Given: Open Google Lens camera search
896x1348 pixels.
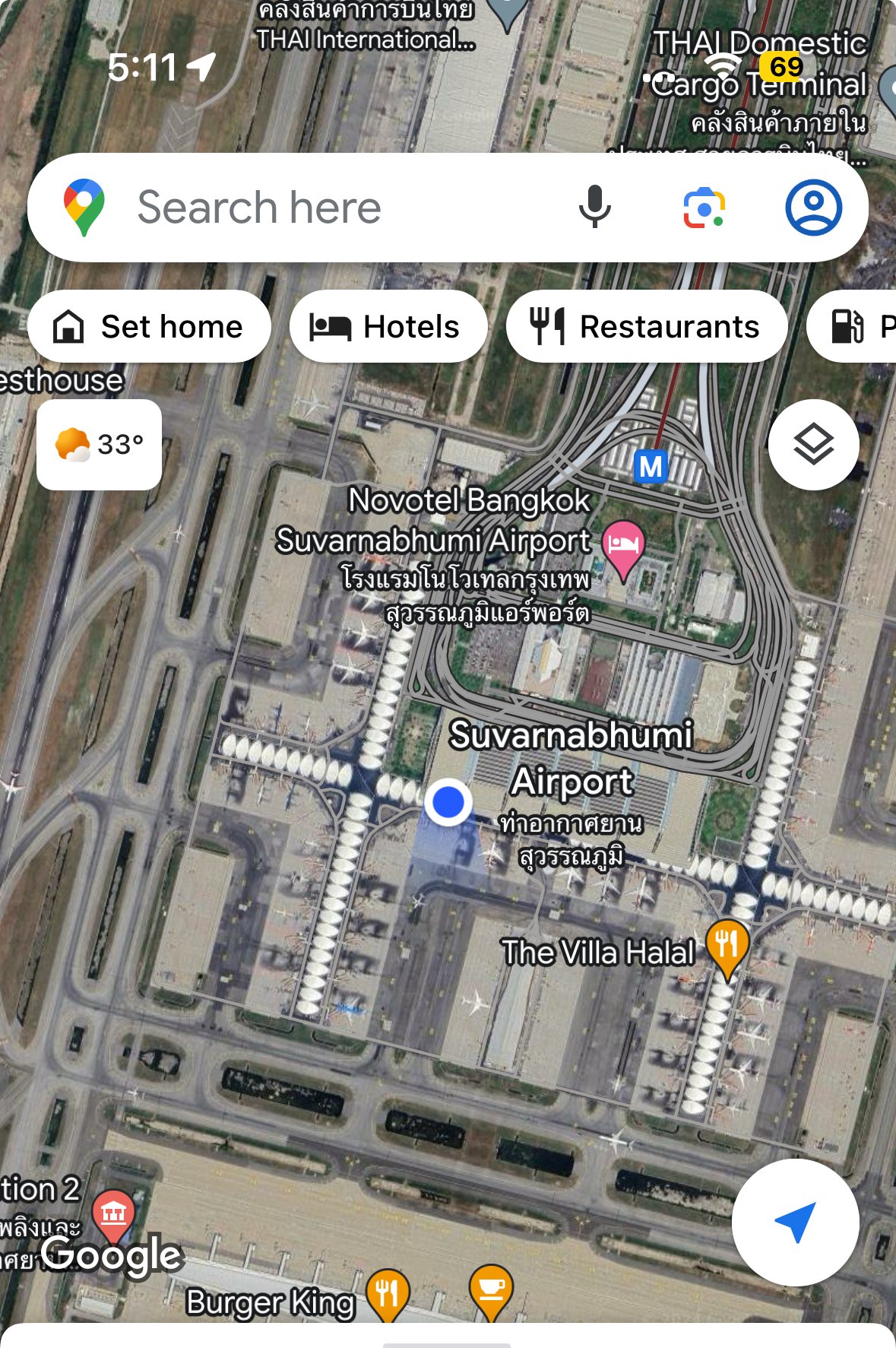Looking at the screenshot, I should tap(704, 208).
